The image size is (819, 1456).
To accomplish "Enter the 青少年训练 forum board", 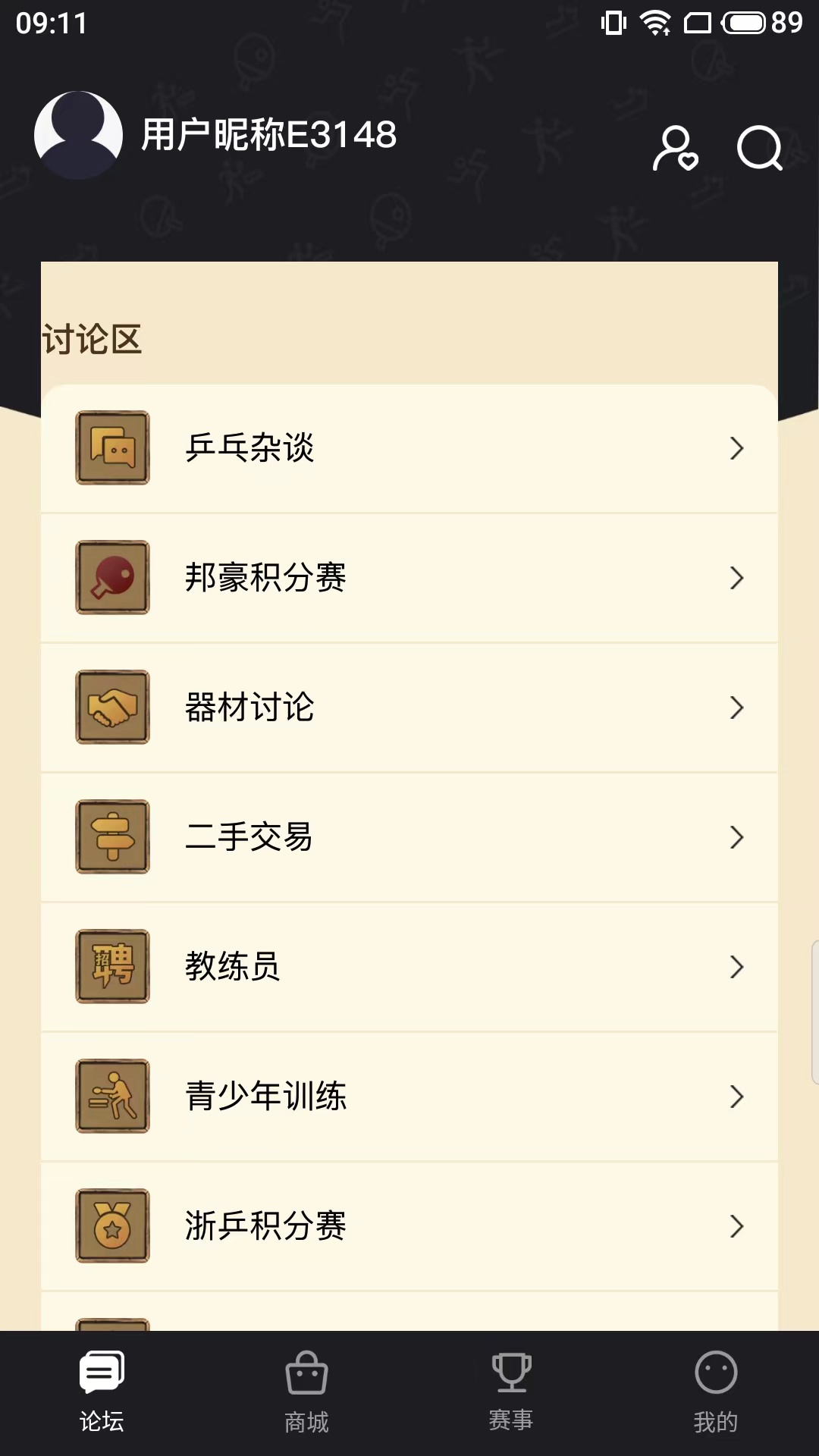I will tap(409, 1097).
